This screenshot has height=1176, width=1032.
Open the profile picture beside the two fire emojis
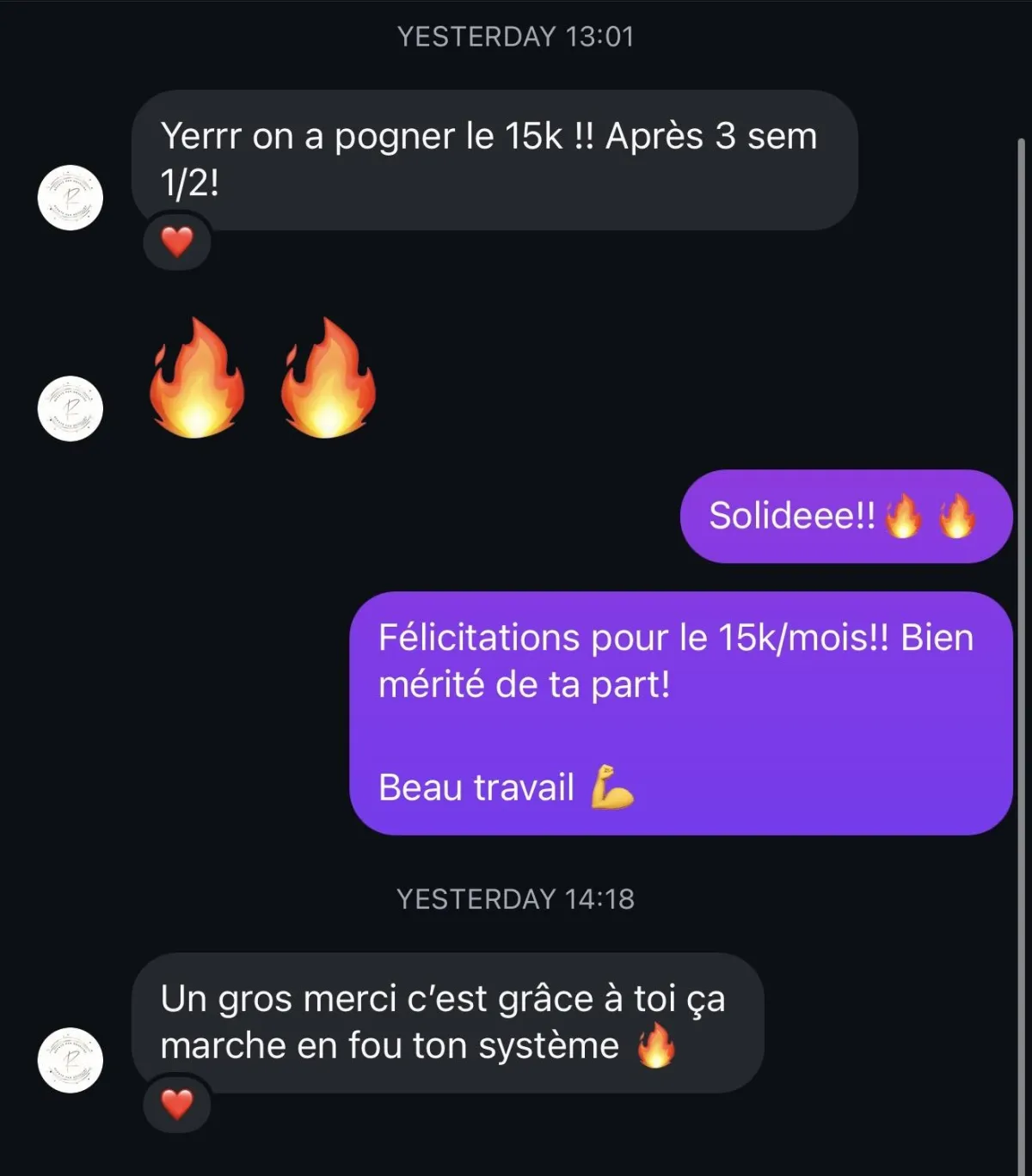pyautogui.click(x=71, y=408)
